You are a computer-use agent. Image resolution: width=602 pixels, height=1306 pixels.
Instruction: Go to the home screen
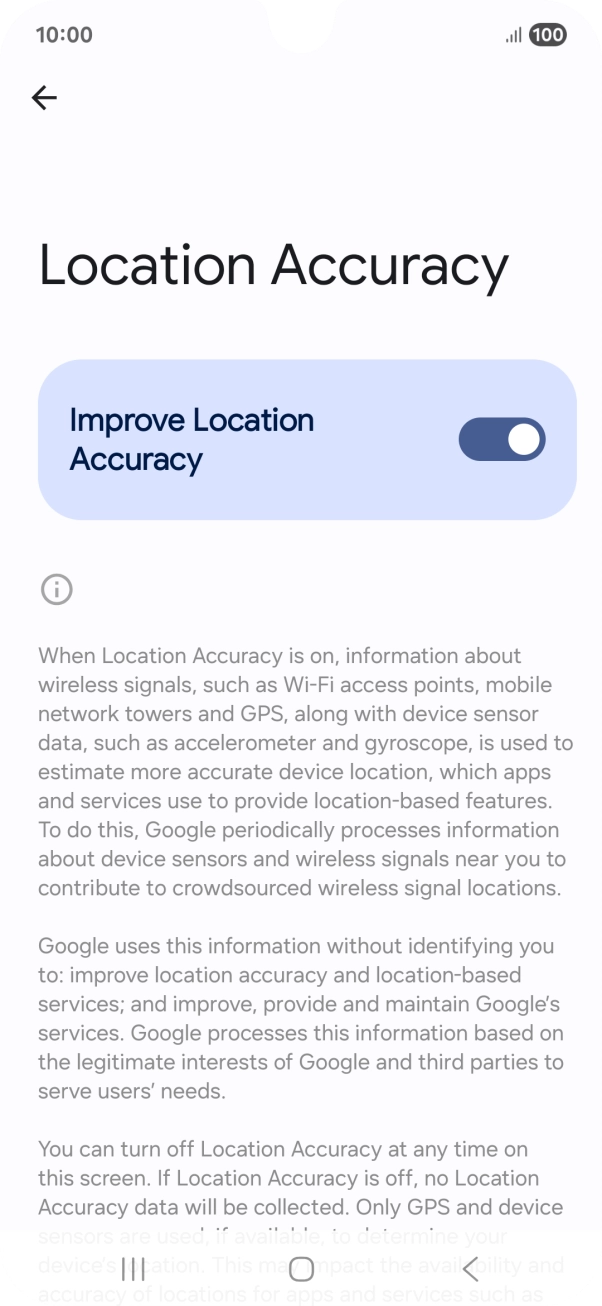tap(301, 1269)
